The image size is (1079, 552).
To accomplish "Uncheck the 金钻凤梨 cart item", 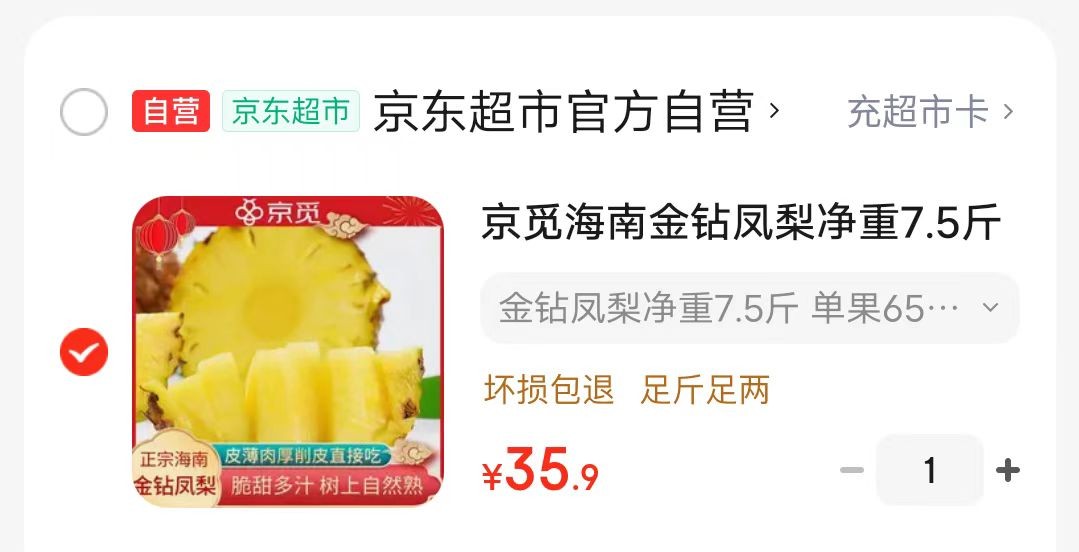I will pos(84,352).
